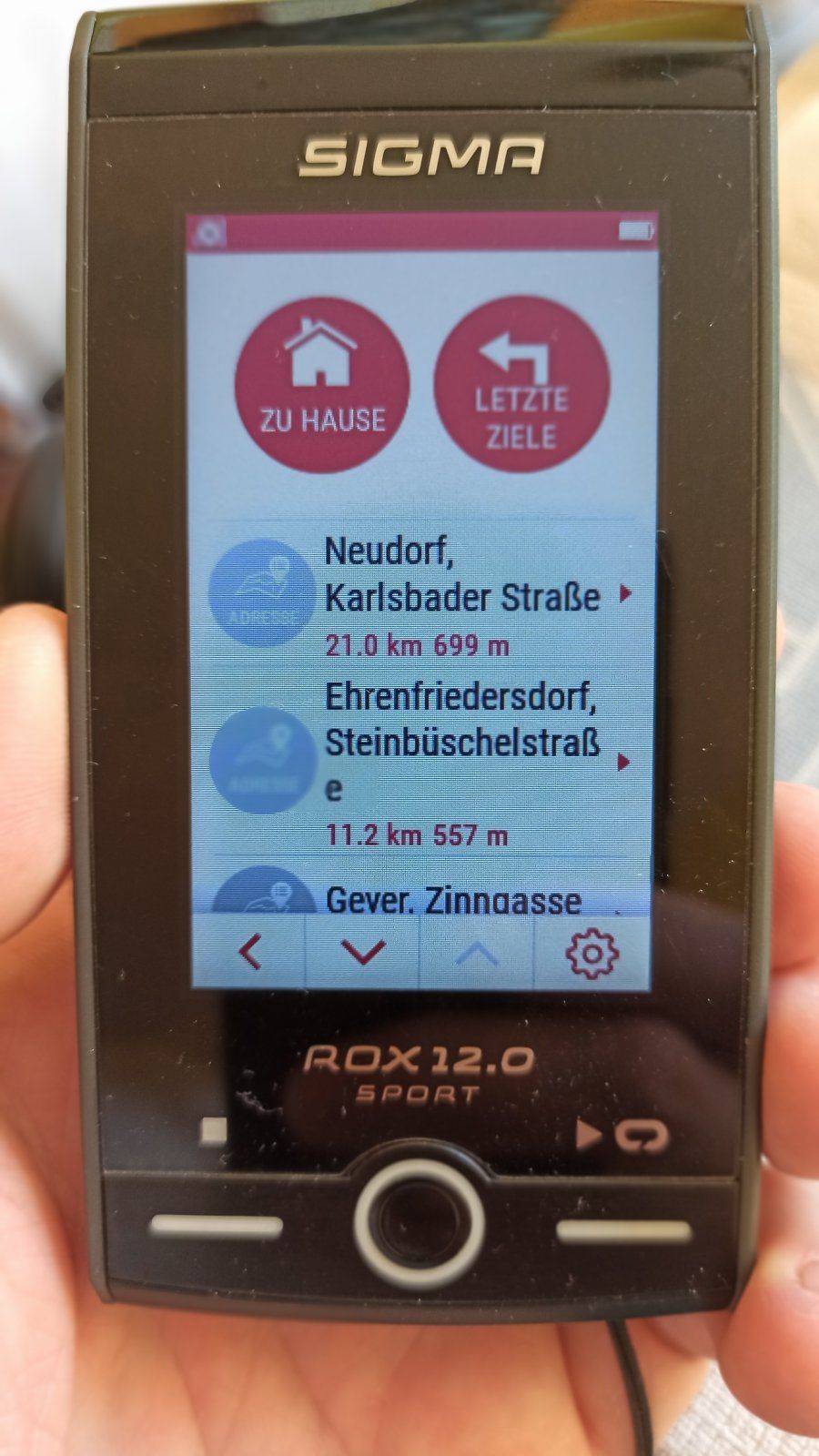Viewport: 819px width, 1456px height.
Task: Open Letzte Ziele
Action: 521,385
